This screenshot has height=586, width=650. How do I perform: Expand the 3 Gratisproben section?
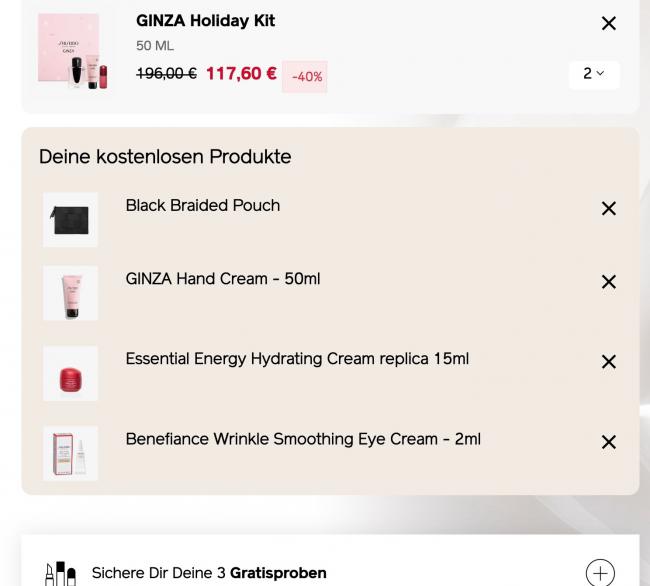(x=599, y=573)
